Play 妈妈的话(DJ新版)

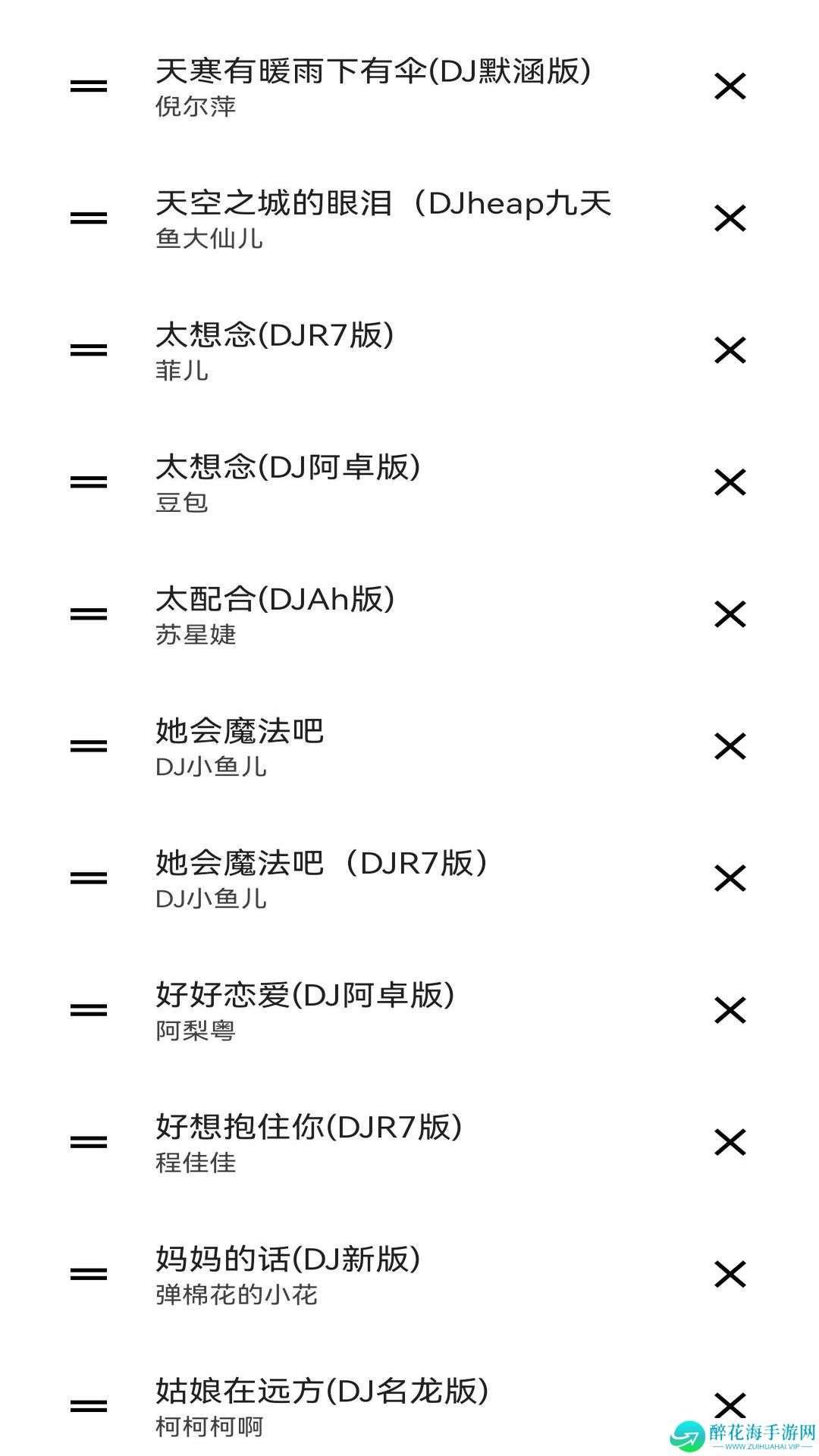tap(409, 1274)
